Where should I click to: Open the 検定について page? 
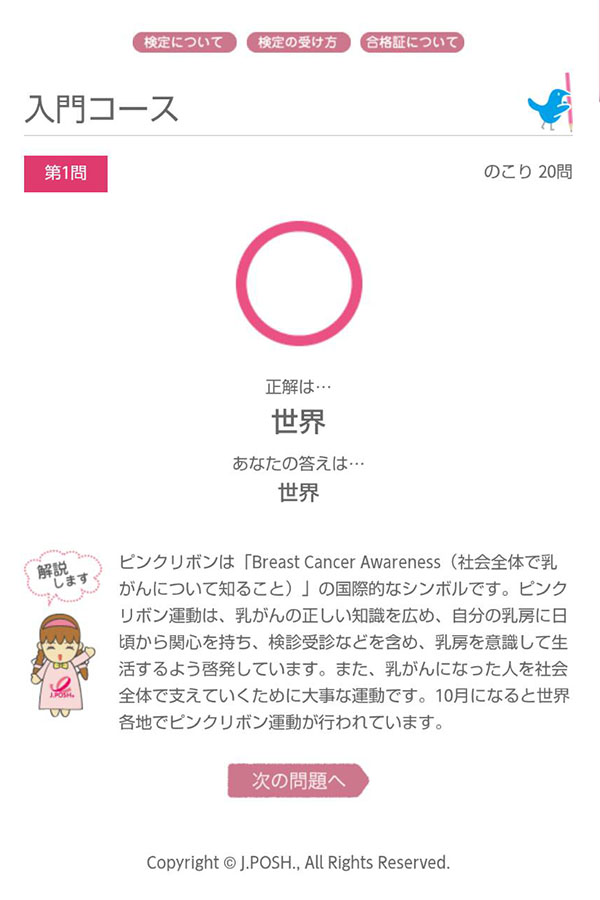(x=184, y=43)
